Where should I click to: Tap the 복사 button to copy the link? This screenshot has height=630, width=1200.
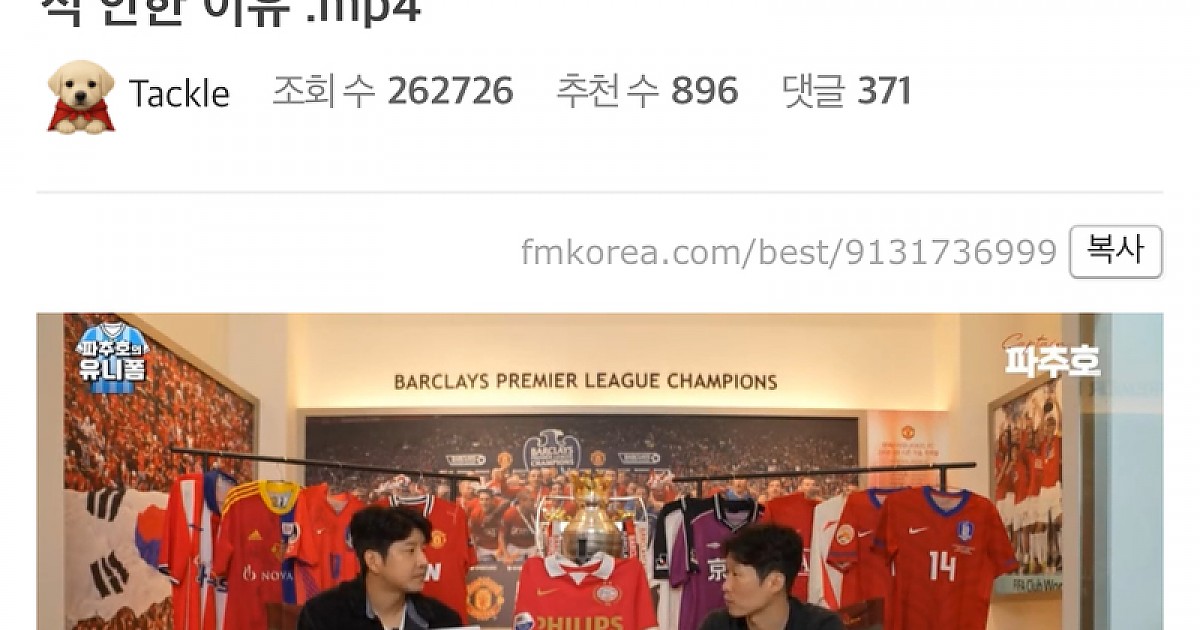(x=1115, y=251)
